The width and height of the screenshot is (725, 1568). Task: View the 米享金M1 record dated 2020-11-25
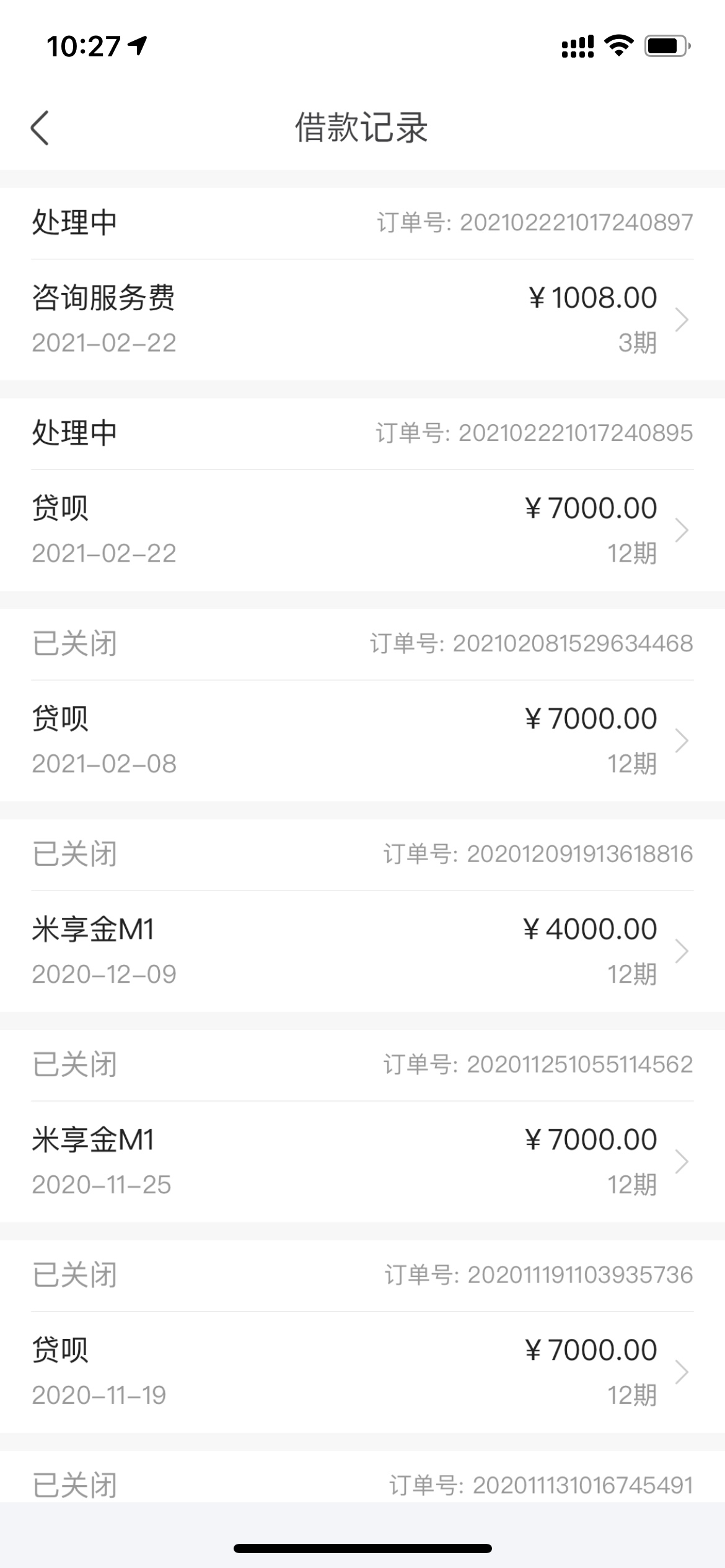coord(362,1162)
